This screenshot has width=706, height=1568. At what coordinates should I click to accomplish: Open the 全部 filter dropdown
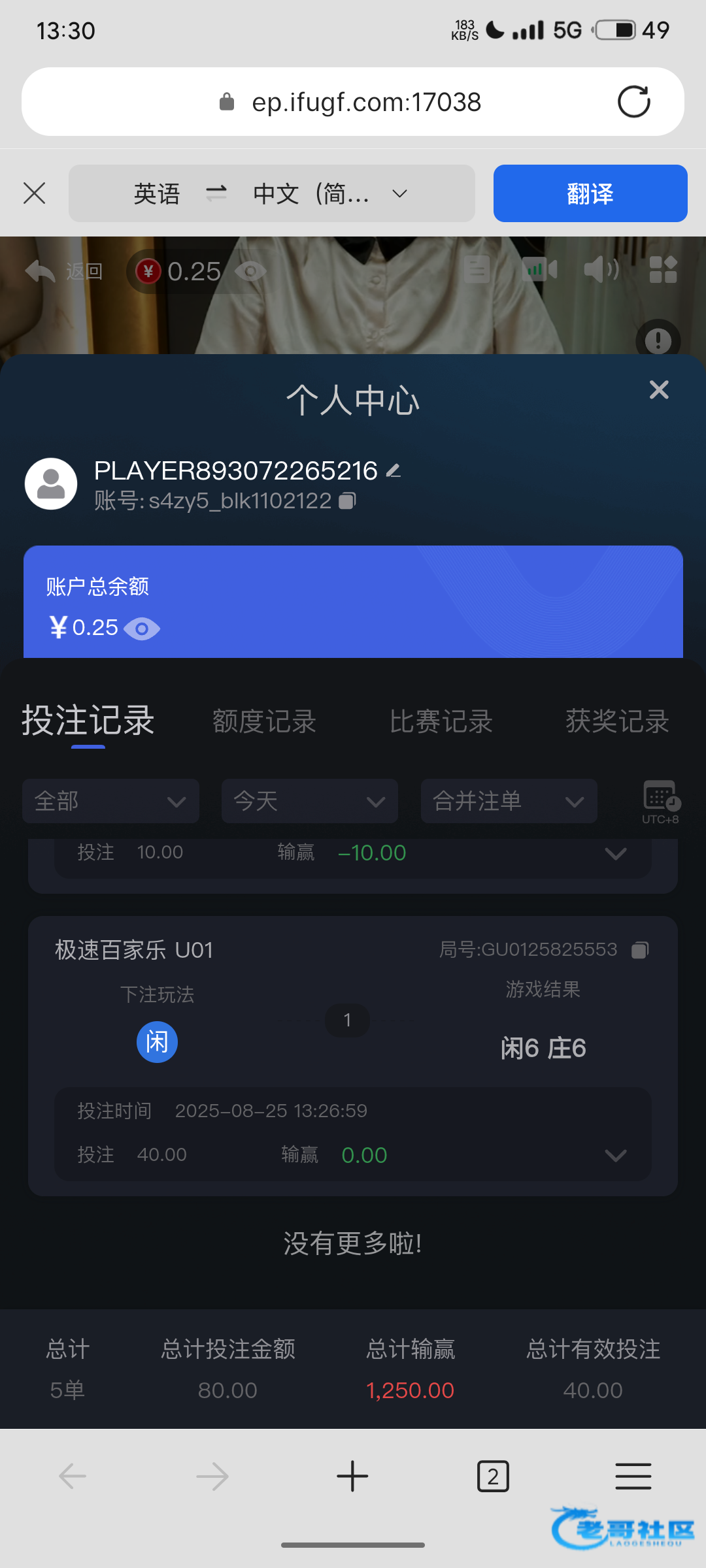coord(110,801)
